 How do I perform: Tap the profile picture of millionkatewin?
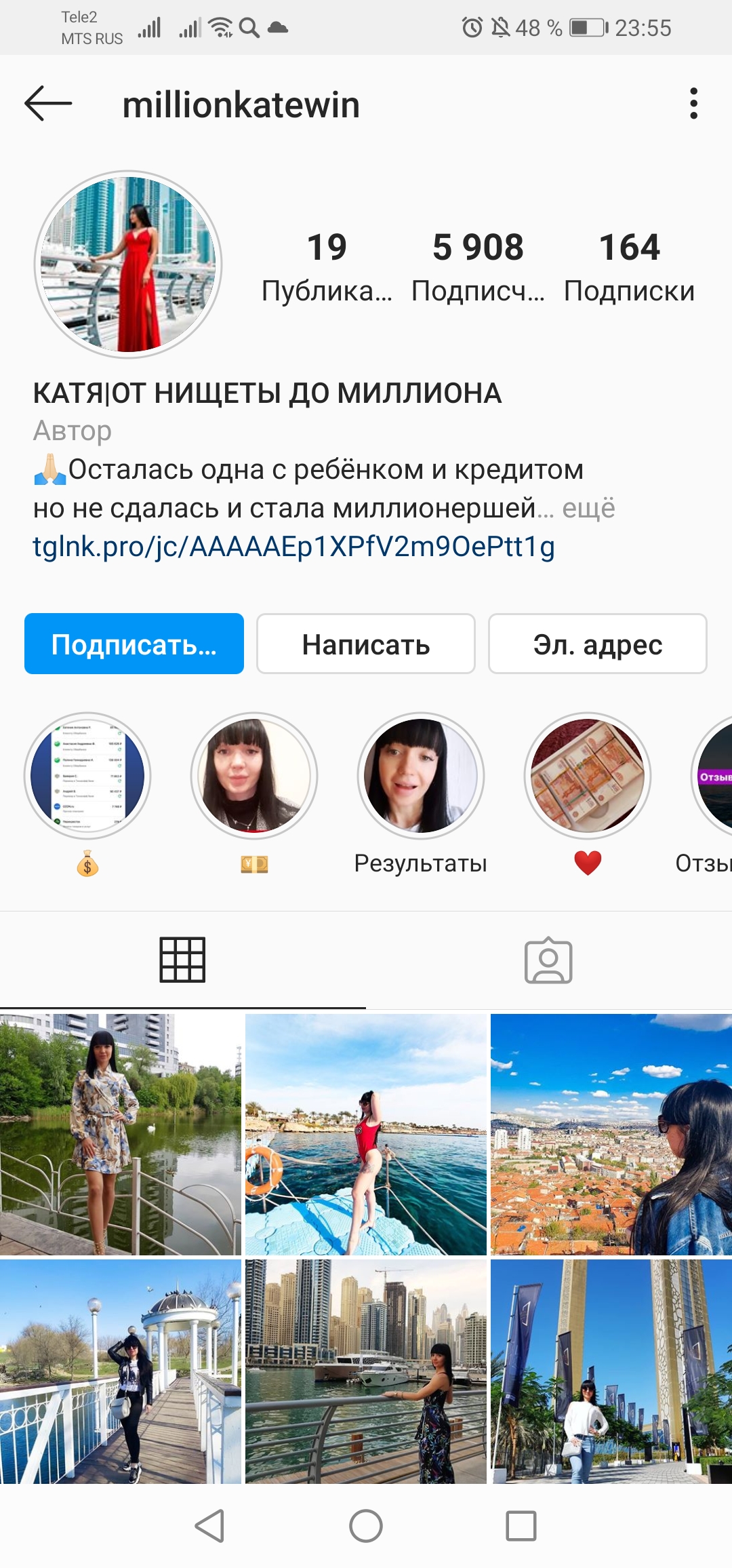tap(128, 264)
